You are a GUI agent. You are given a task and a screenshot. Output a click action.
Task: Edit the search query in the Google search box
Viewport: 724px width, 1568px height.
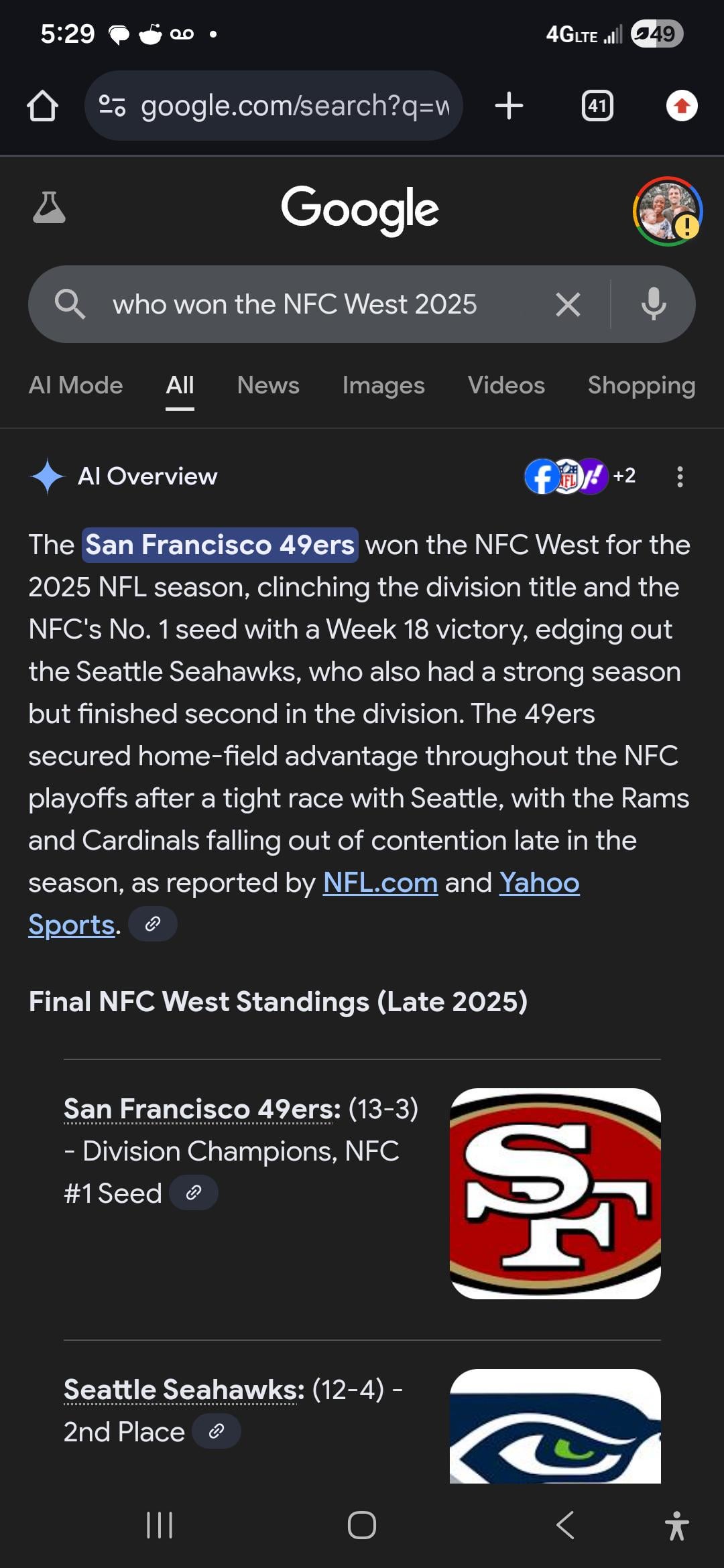click(295, 304)
